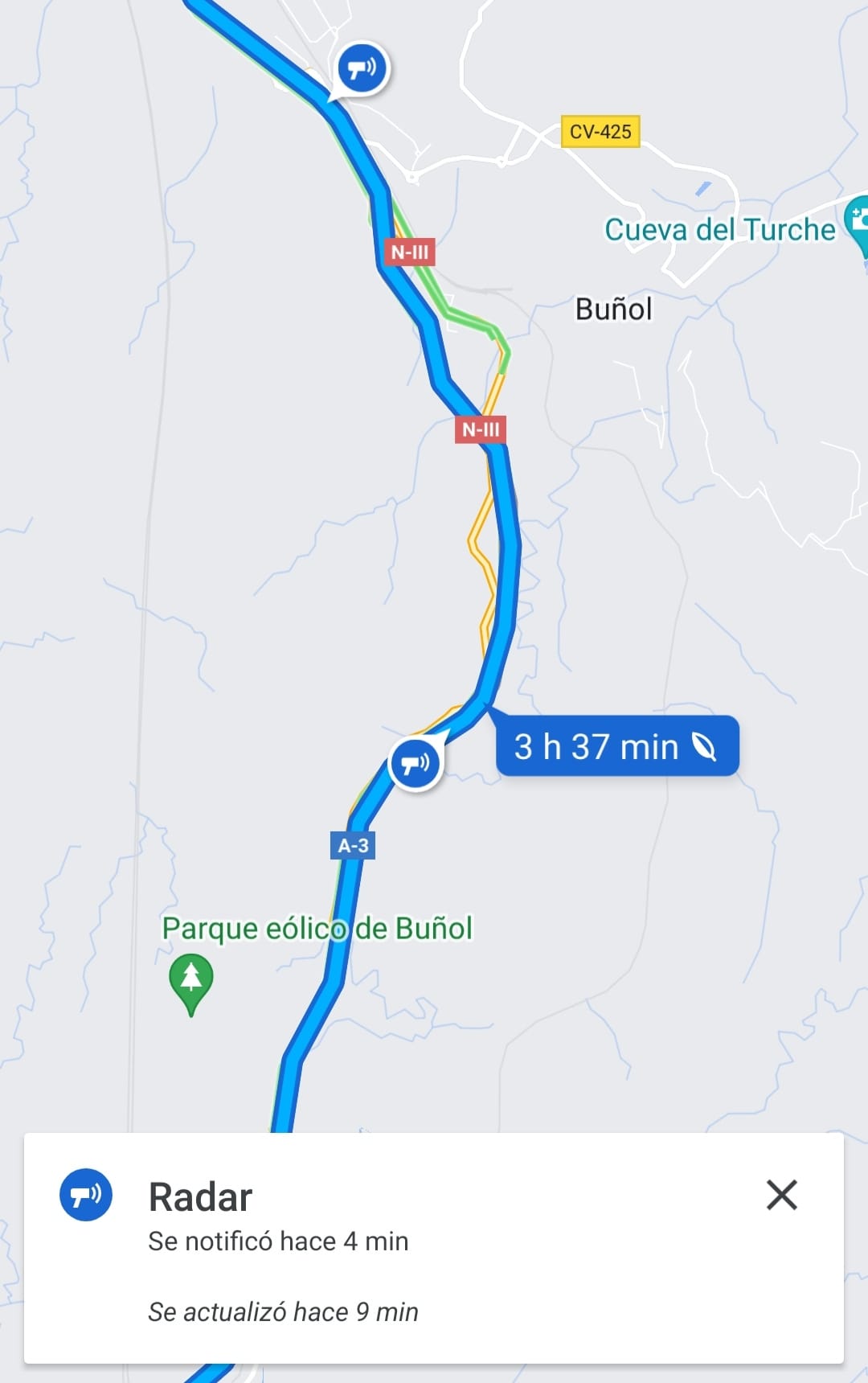Dismiss the Radar info card
This screenshot has height=1383, width=868.
tap(781, 1195)
